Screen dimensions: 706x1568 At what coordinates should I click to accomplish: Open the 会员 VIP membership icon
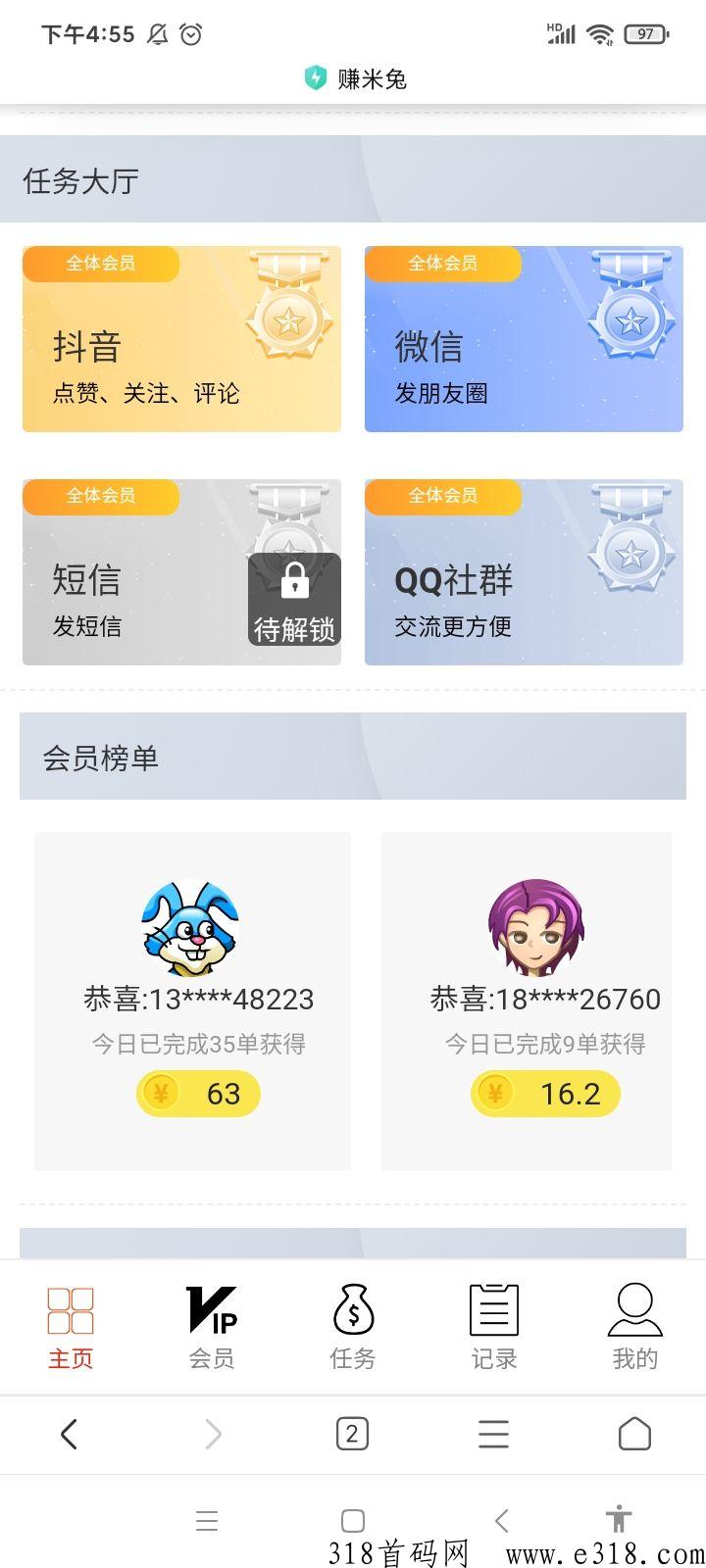(x=211, y=1308)
